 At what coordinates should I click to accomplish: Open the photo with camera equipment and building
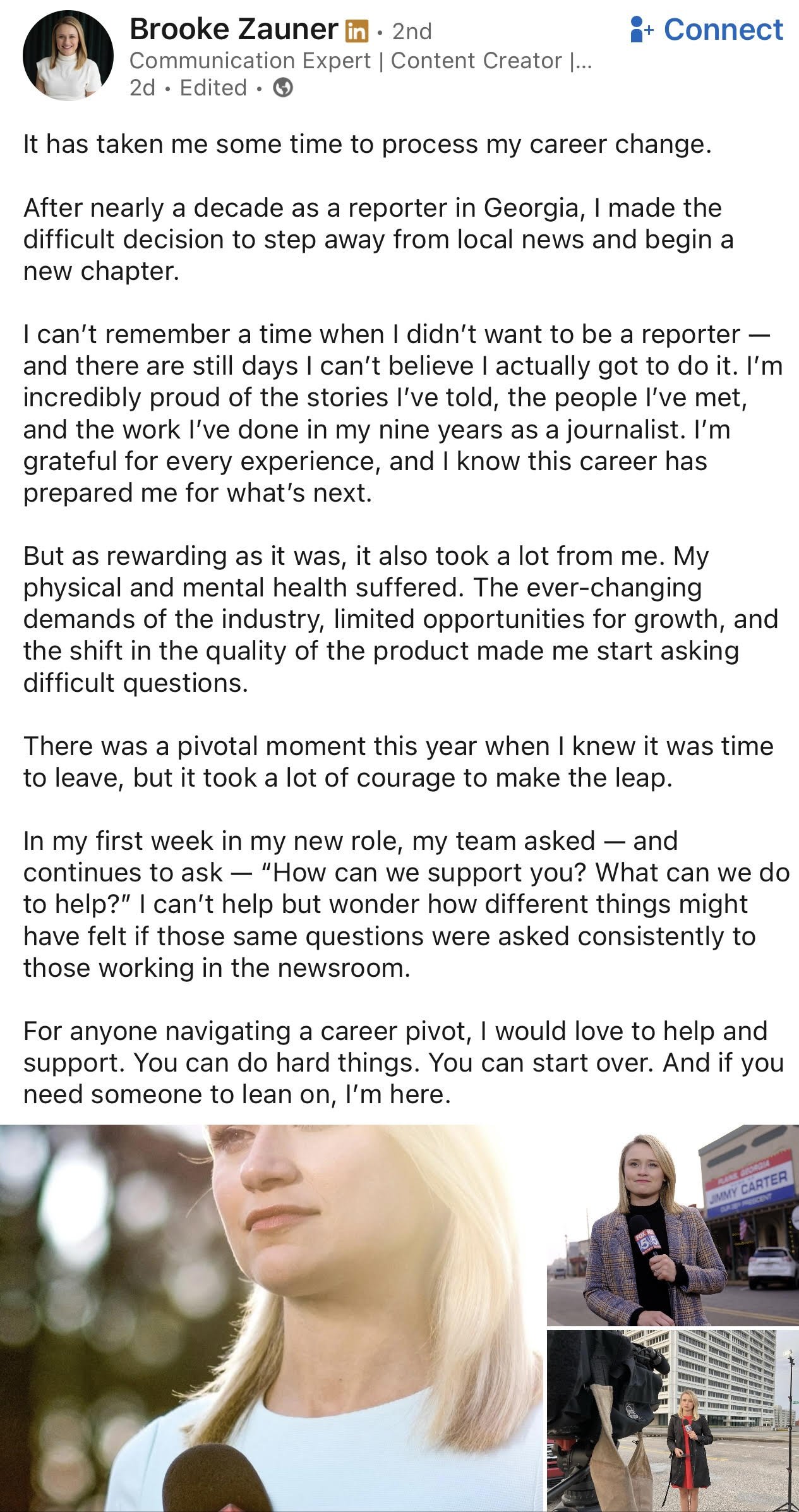pyautogui.click(x=673, y=1420)
